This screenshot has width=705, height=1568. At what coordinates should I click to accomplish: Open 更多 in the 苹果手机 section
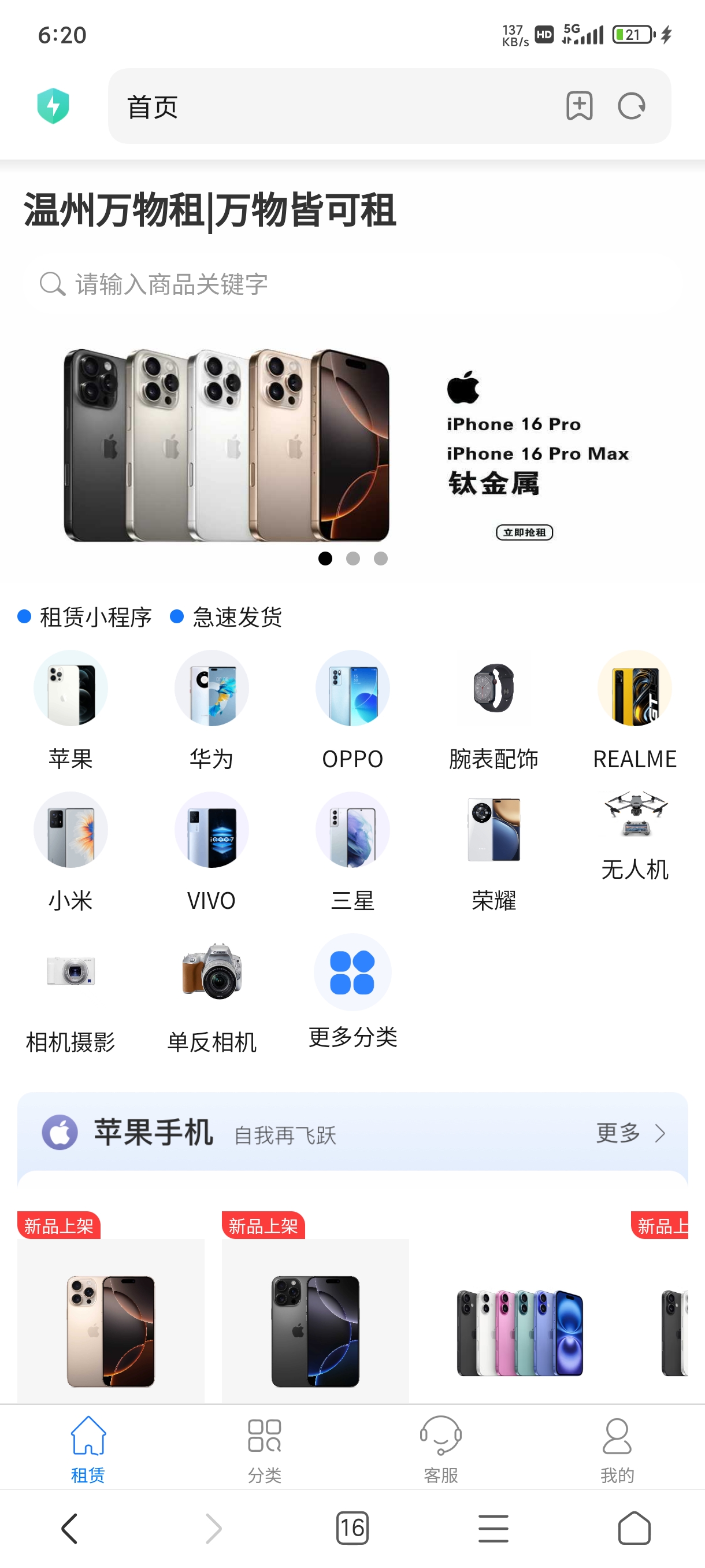(x=631, y=1133)
